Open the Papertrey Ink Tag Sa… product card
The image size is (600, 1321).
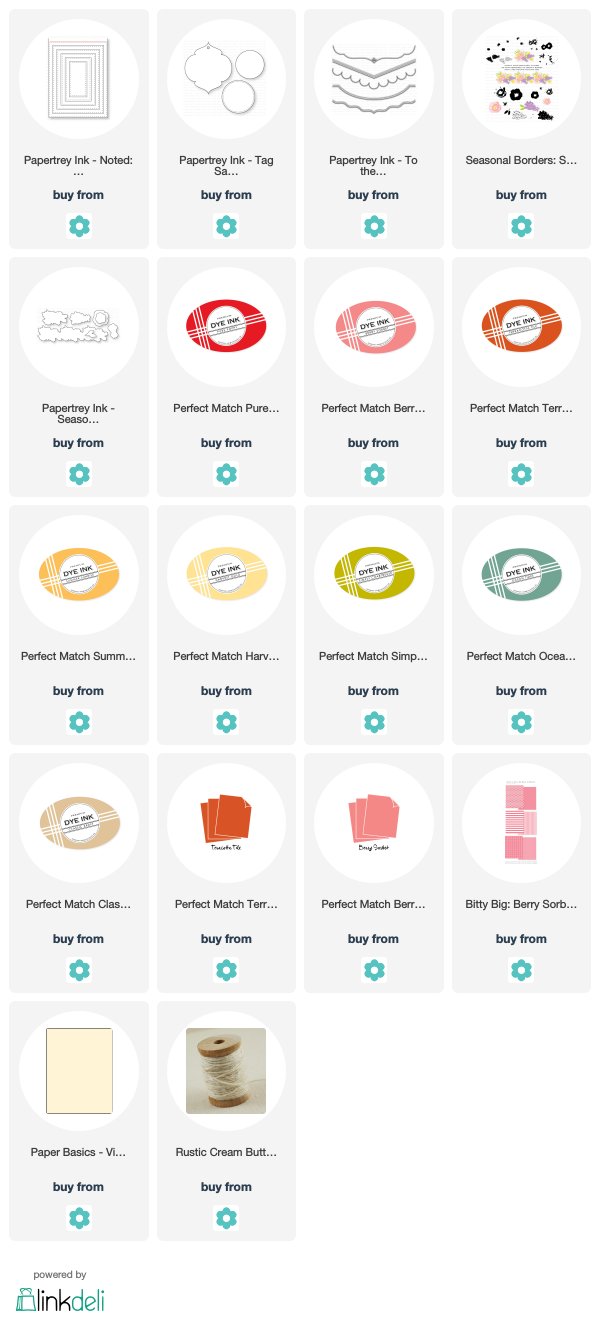point(226,129)
